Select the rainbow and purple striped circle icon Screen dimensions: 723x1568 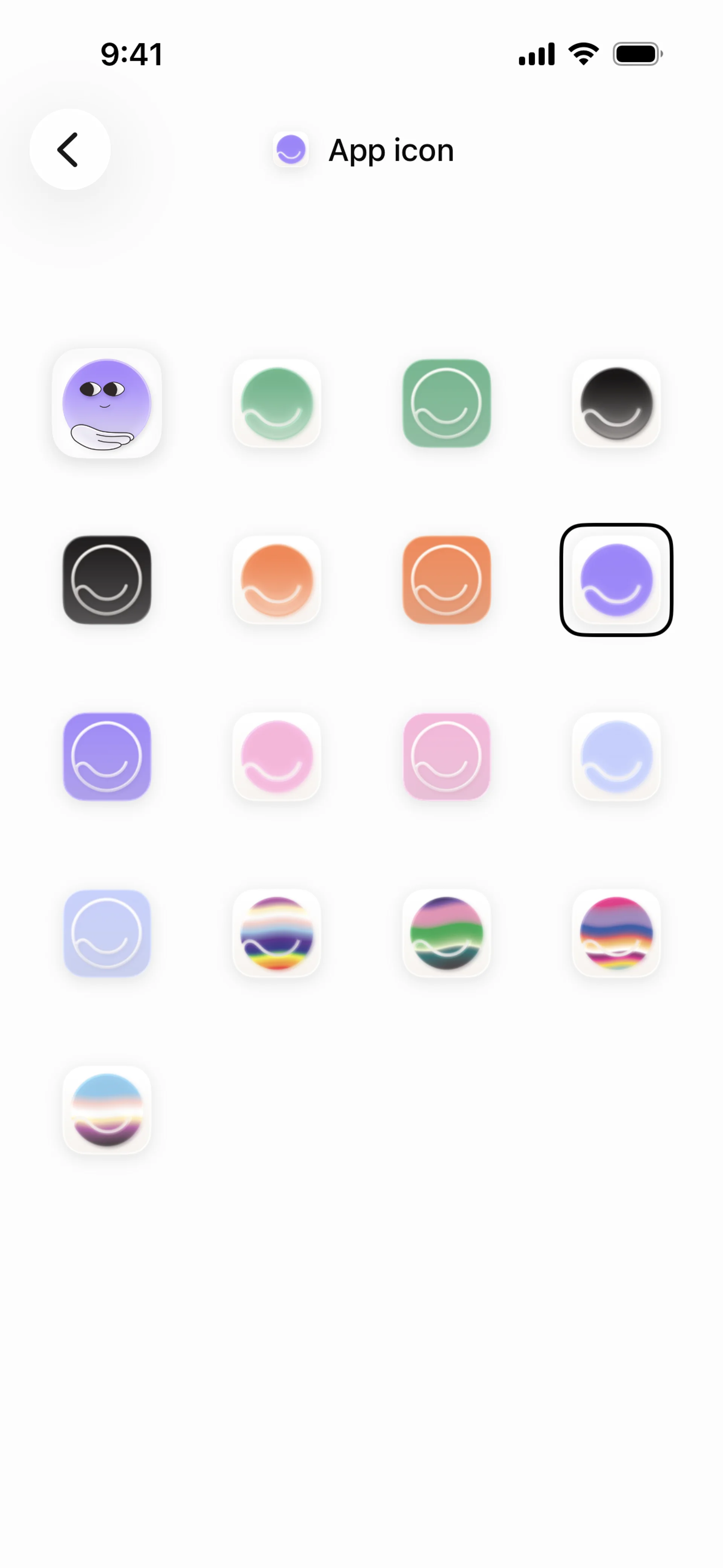277,932
